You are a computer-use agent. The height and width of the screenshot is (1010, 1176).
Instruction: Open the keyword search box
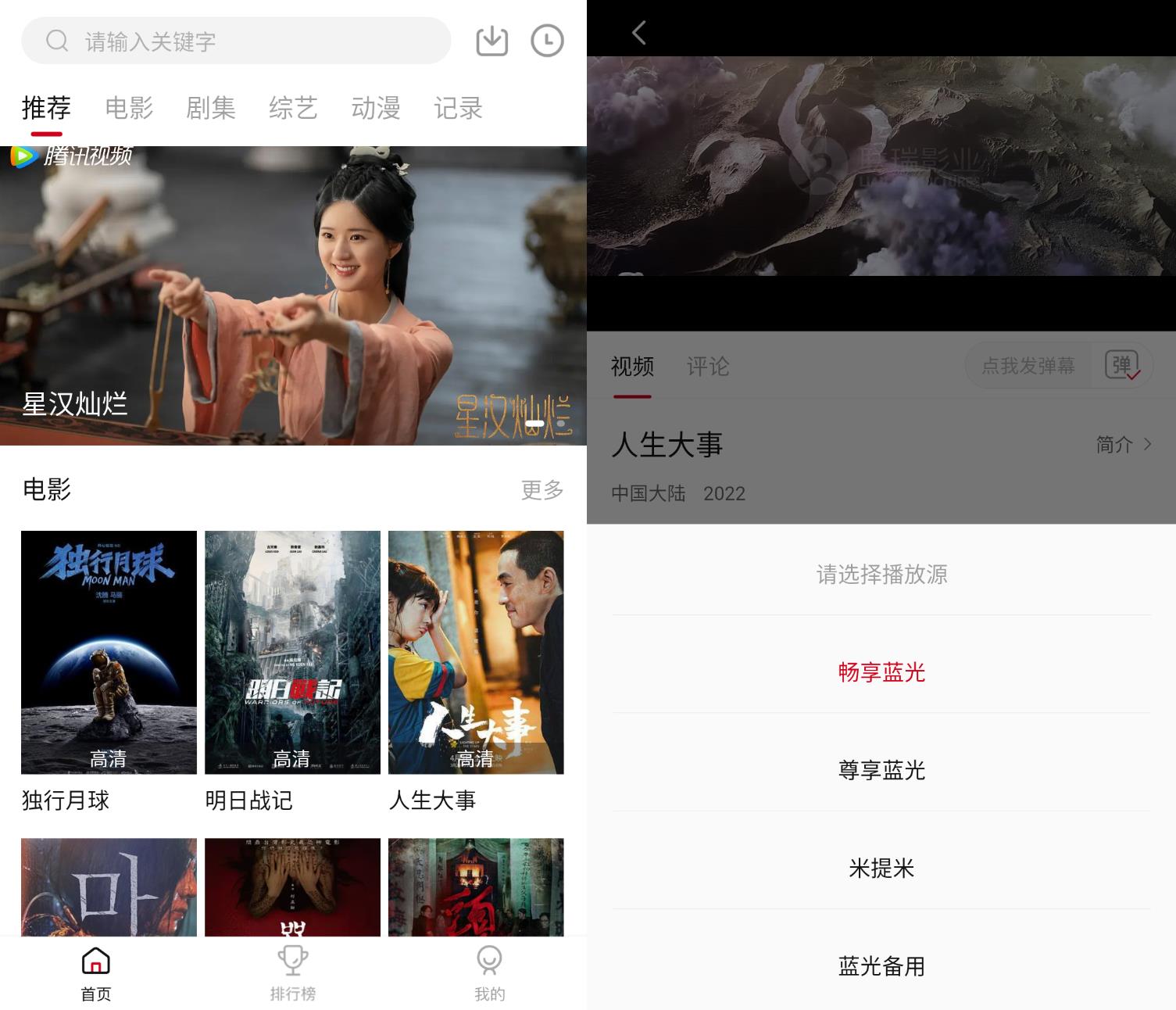pos(234,41)
